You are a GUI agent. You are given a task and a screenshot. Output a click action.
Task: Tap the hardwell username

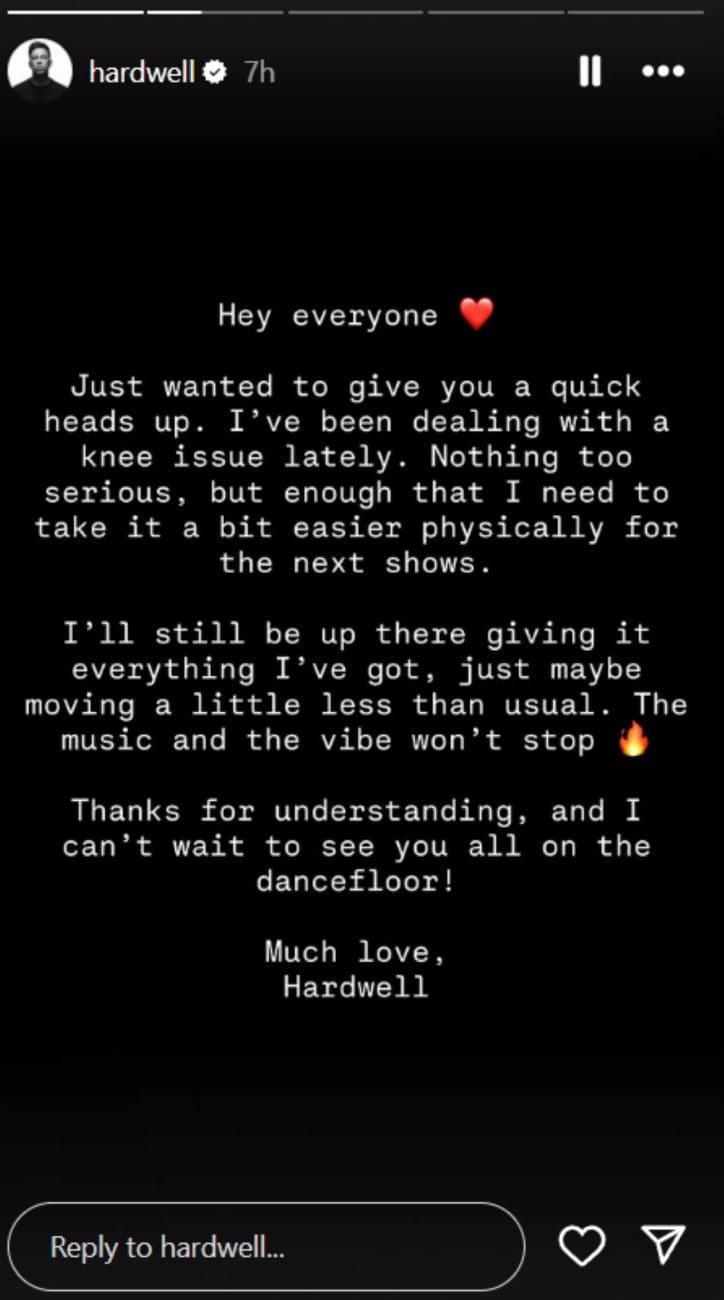tap(142, 72)
